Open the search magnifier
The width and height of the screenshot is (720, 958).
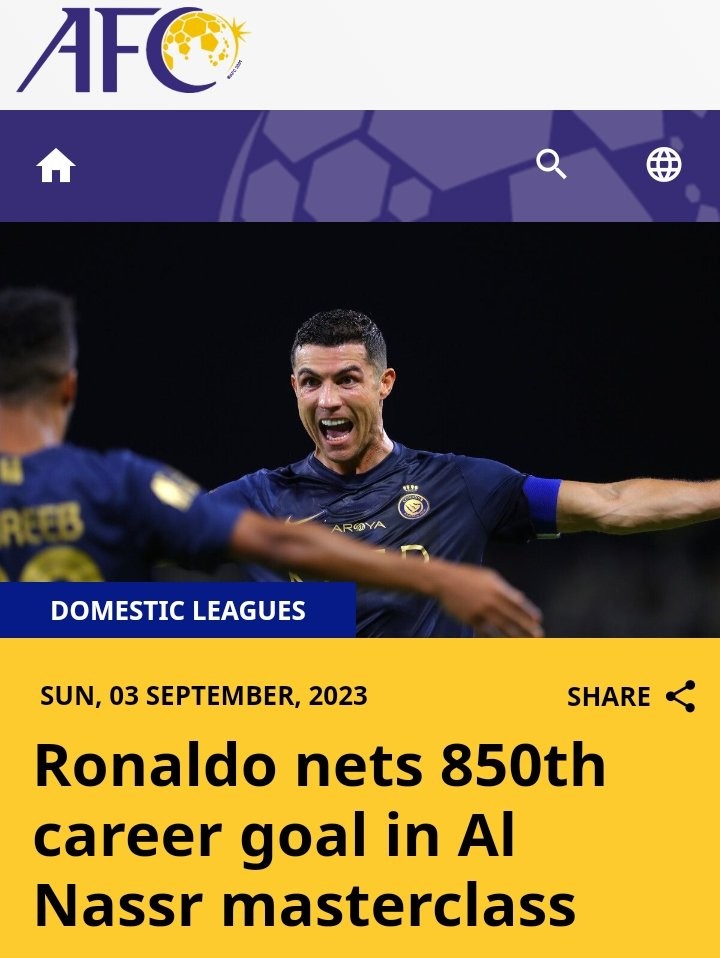[x=551, y=164]
